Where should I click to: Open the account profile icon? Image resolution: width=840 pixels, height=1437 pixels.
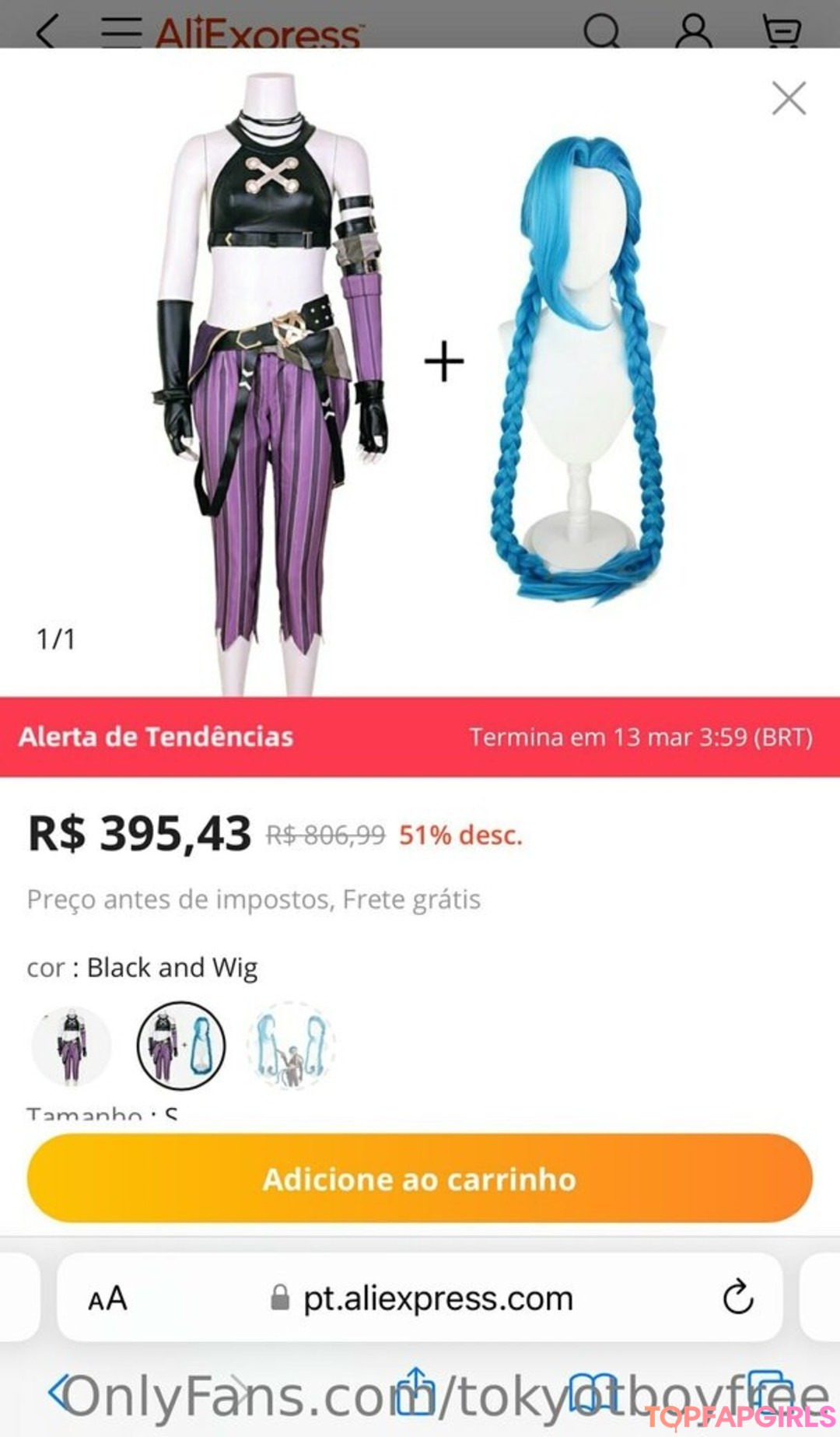693,33
